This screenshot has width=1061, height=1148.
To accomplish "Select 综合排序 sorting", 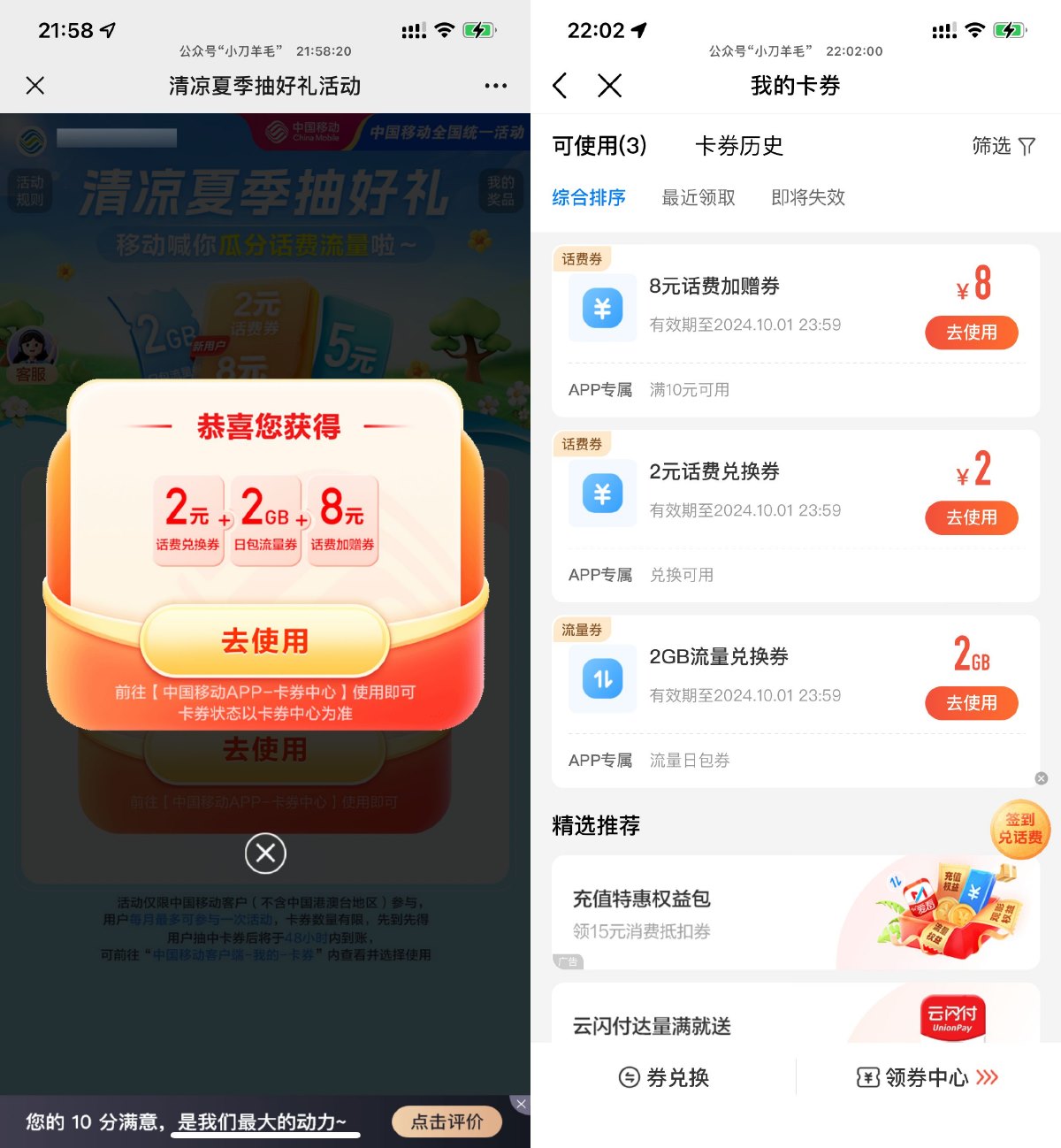I will click(x=589, y=197).
